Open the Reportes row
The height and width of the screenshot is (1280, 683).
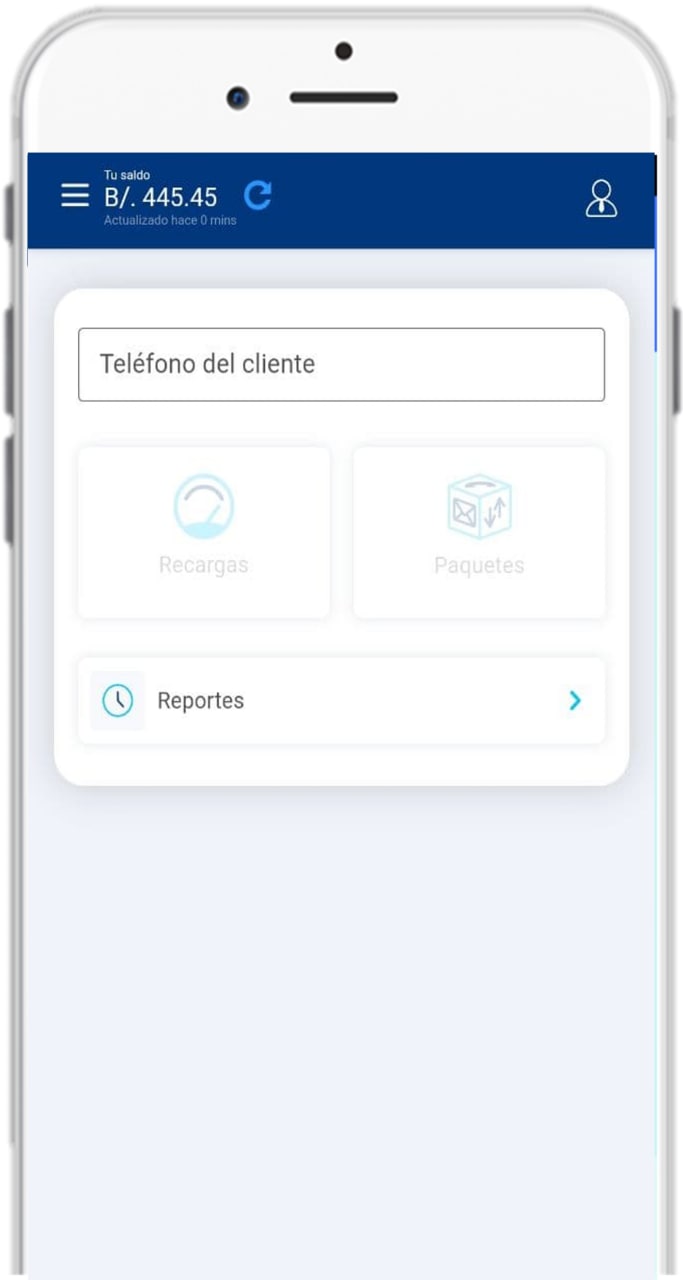341,701
